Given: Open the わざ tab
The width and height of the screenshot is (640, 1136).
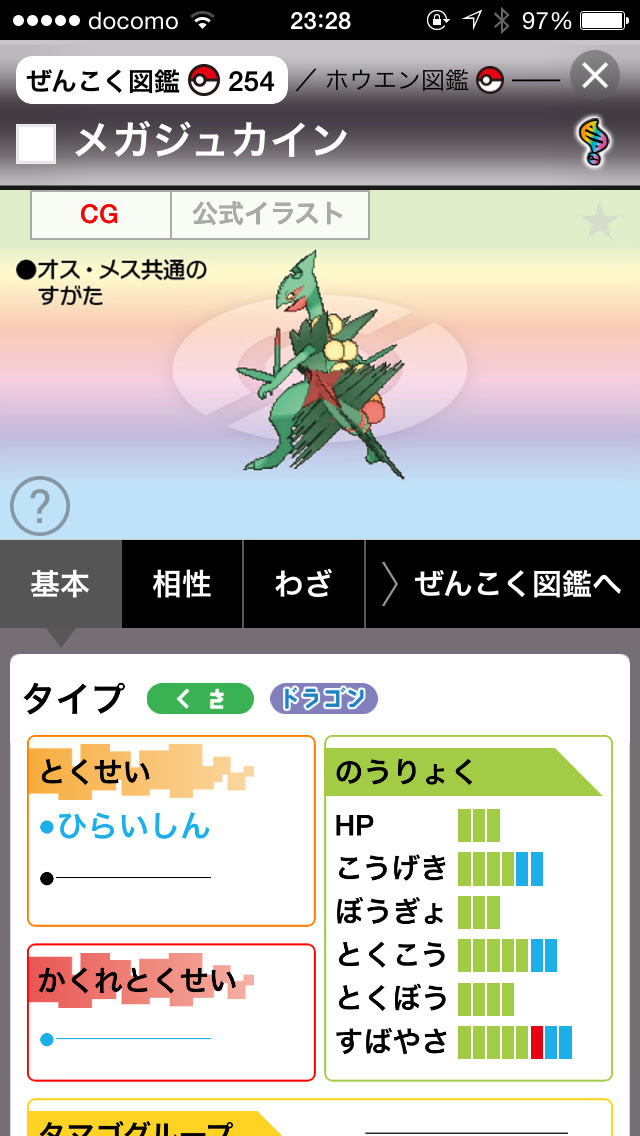Looking at the screenshot, I should click(303, 585).
